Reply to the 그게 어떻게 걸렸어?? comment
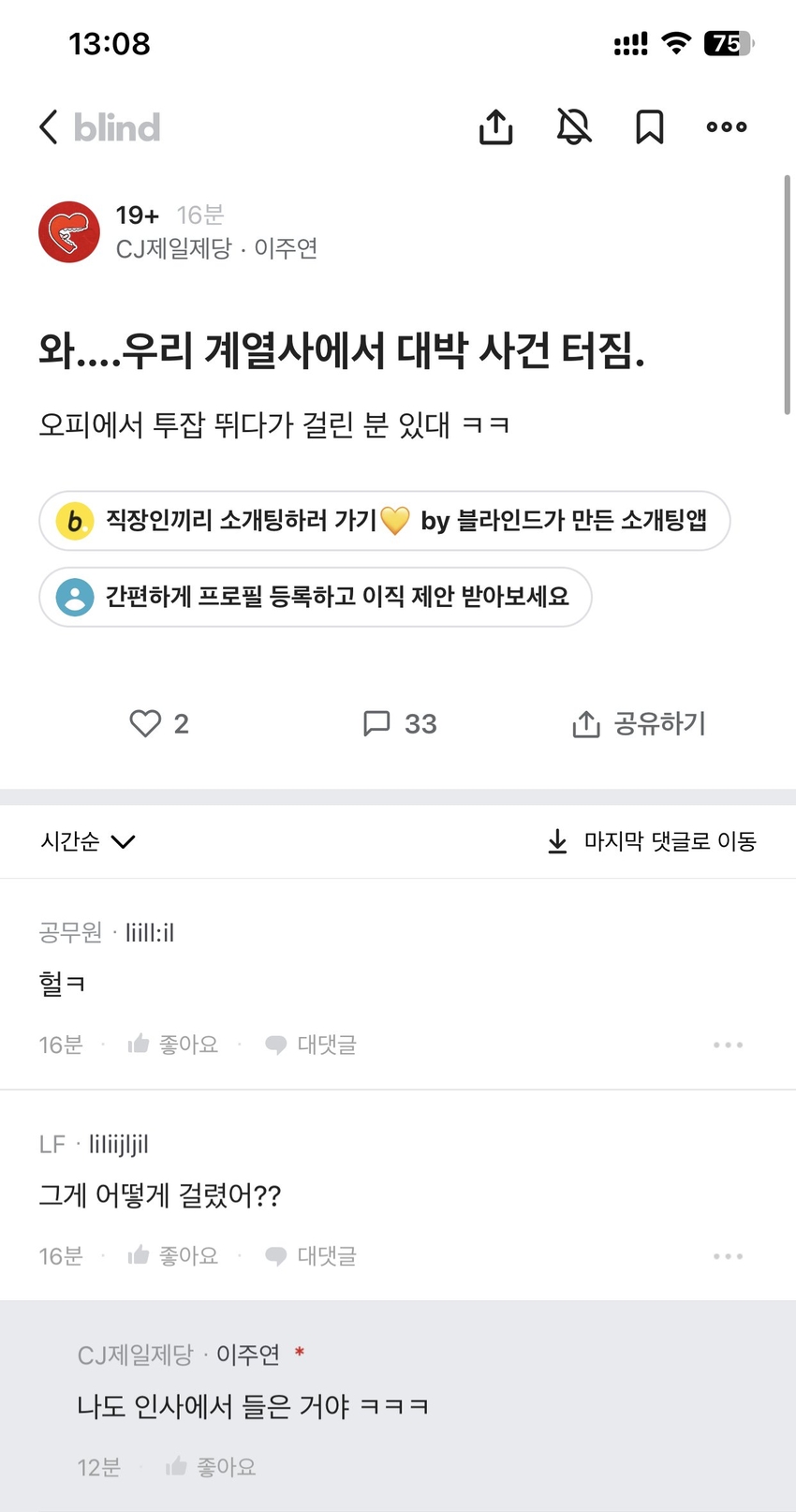Viewport: 796px width, 1512px height. click(311, 1255)
